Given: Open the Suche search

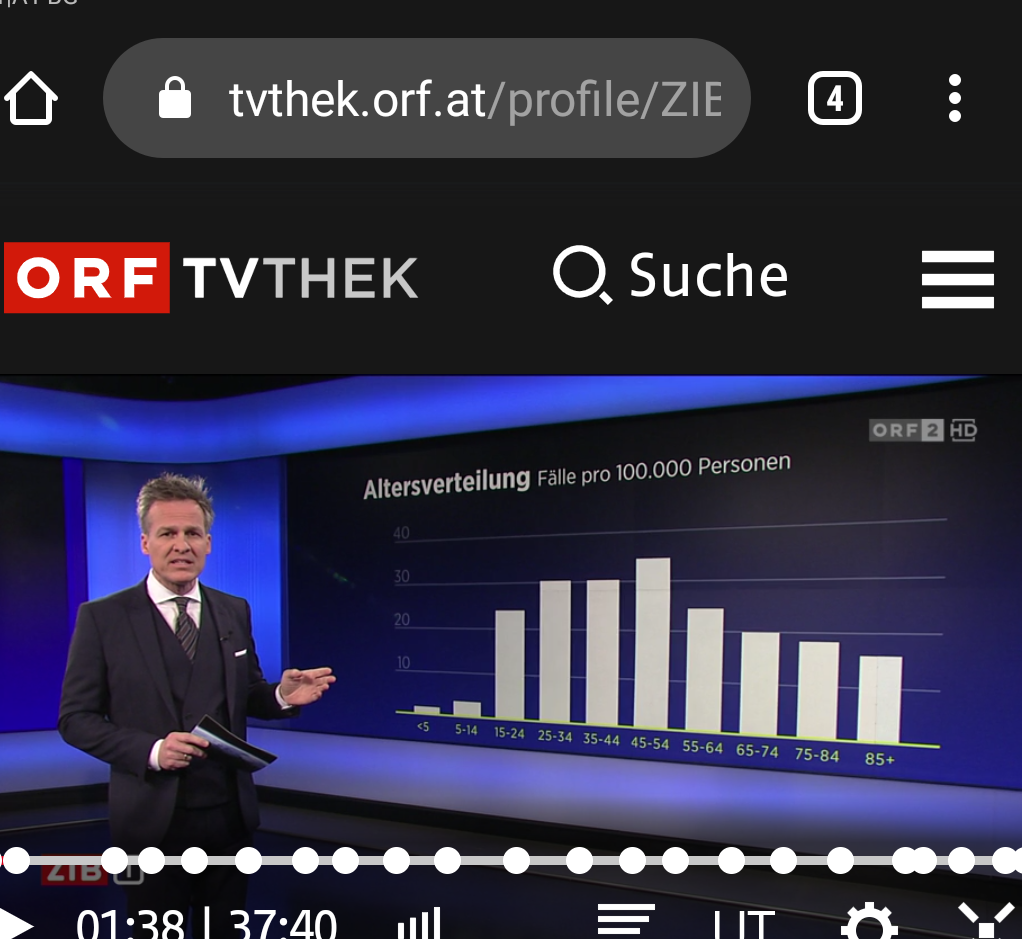Looking at the screenshot, I should tap(671, 275).
